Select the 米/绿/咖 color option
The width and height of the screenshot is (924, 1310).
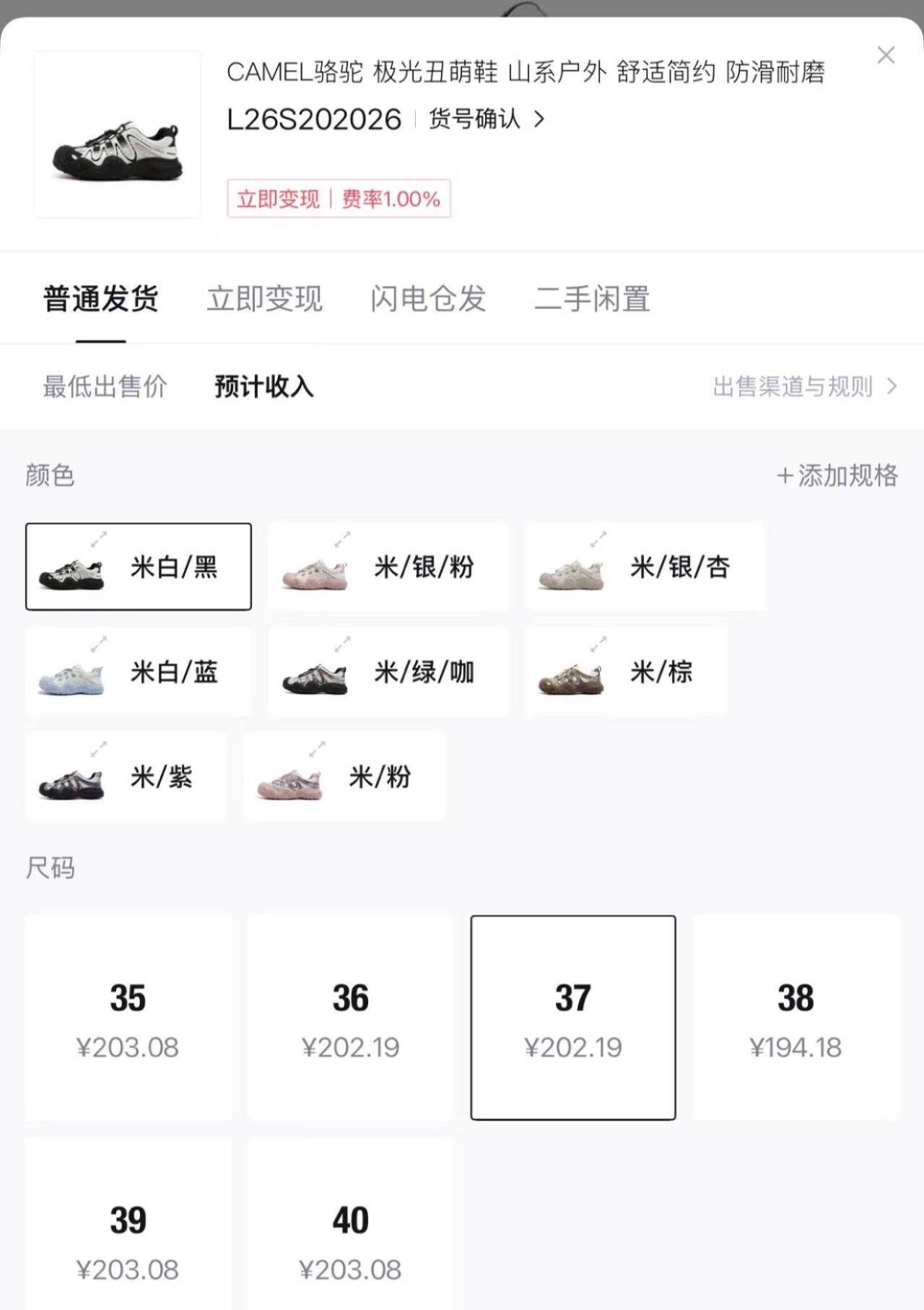388,672
